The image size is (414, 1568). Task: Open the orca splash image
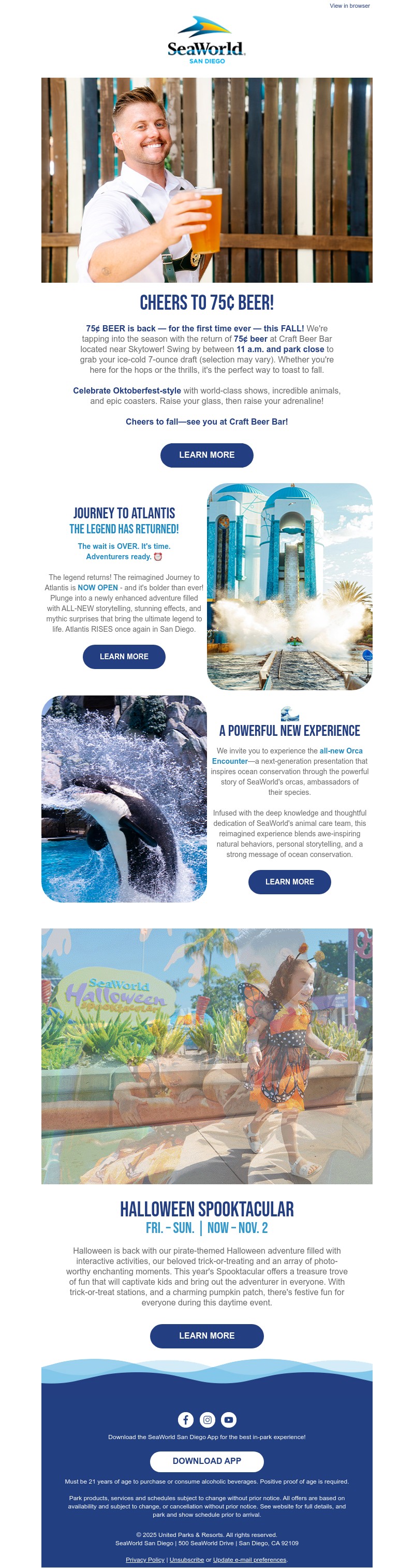[124, 798]
